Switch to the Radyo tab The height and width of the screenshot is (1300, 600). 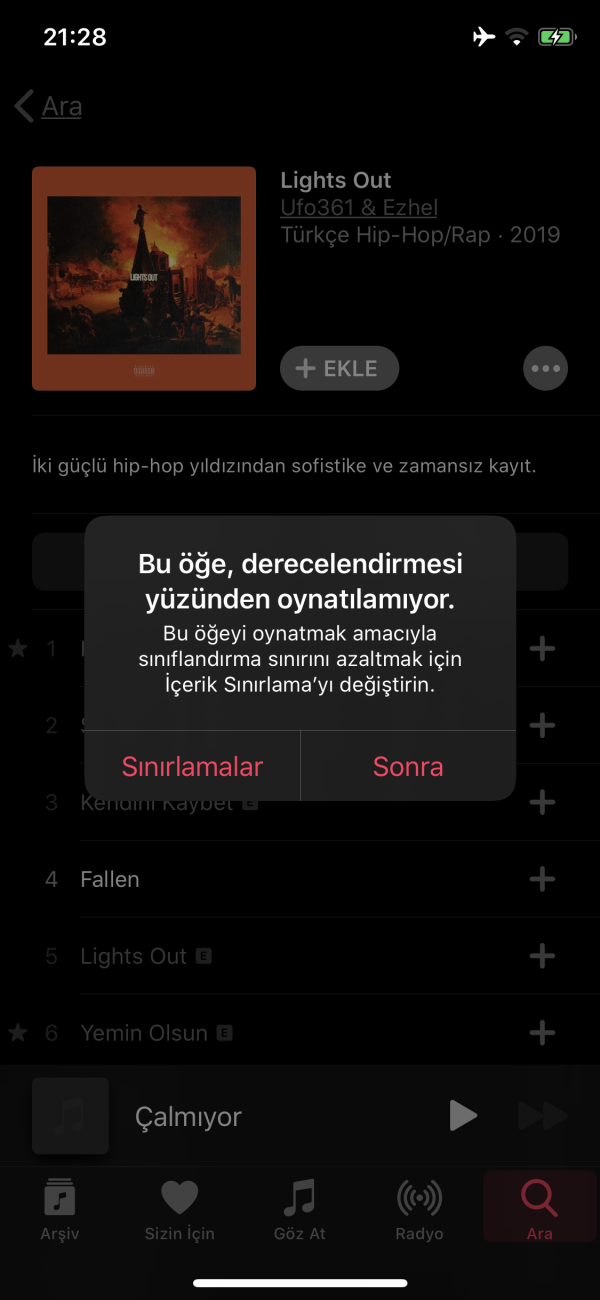[419, 1208]
